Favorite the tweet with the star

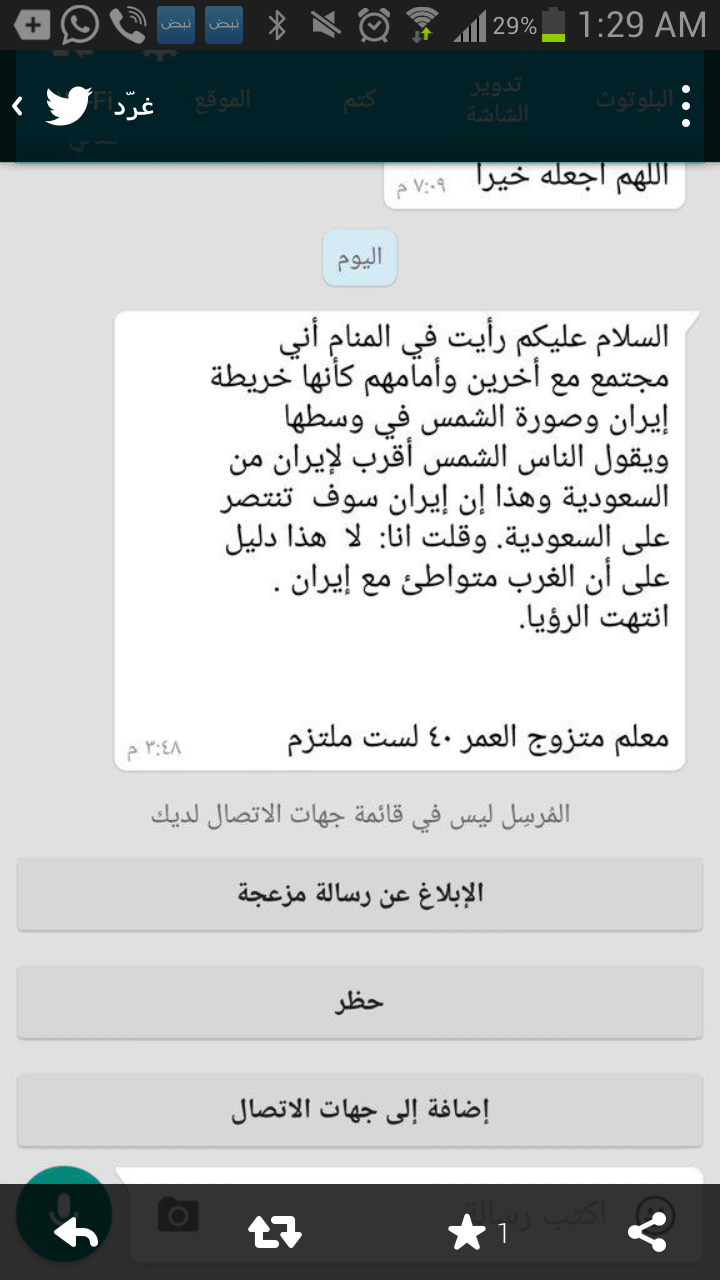click(468, 1234)
